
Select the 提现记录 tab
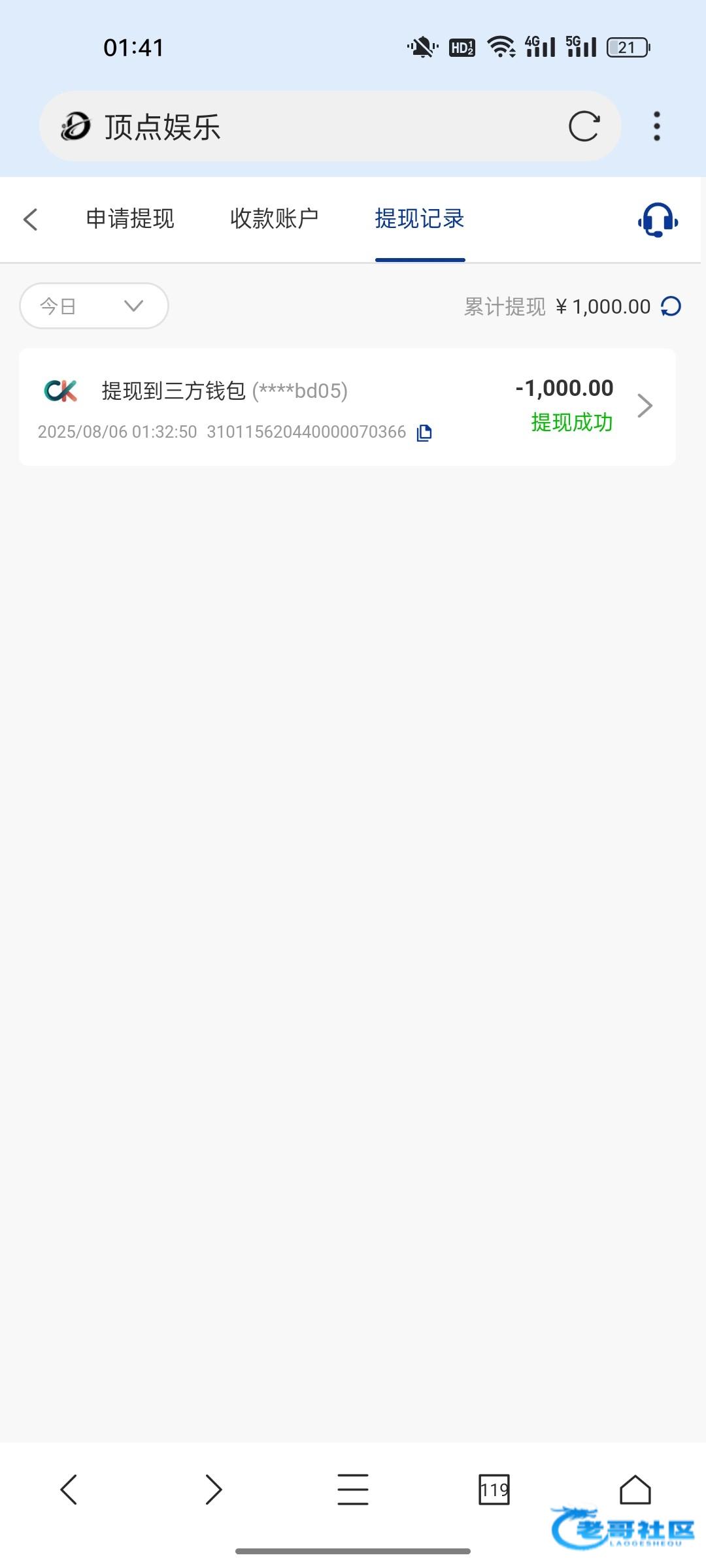tap(420, 219)
